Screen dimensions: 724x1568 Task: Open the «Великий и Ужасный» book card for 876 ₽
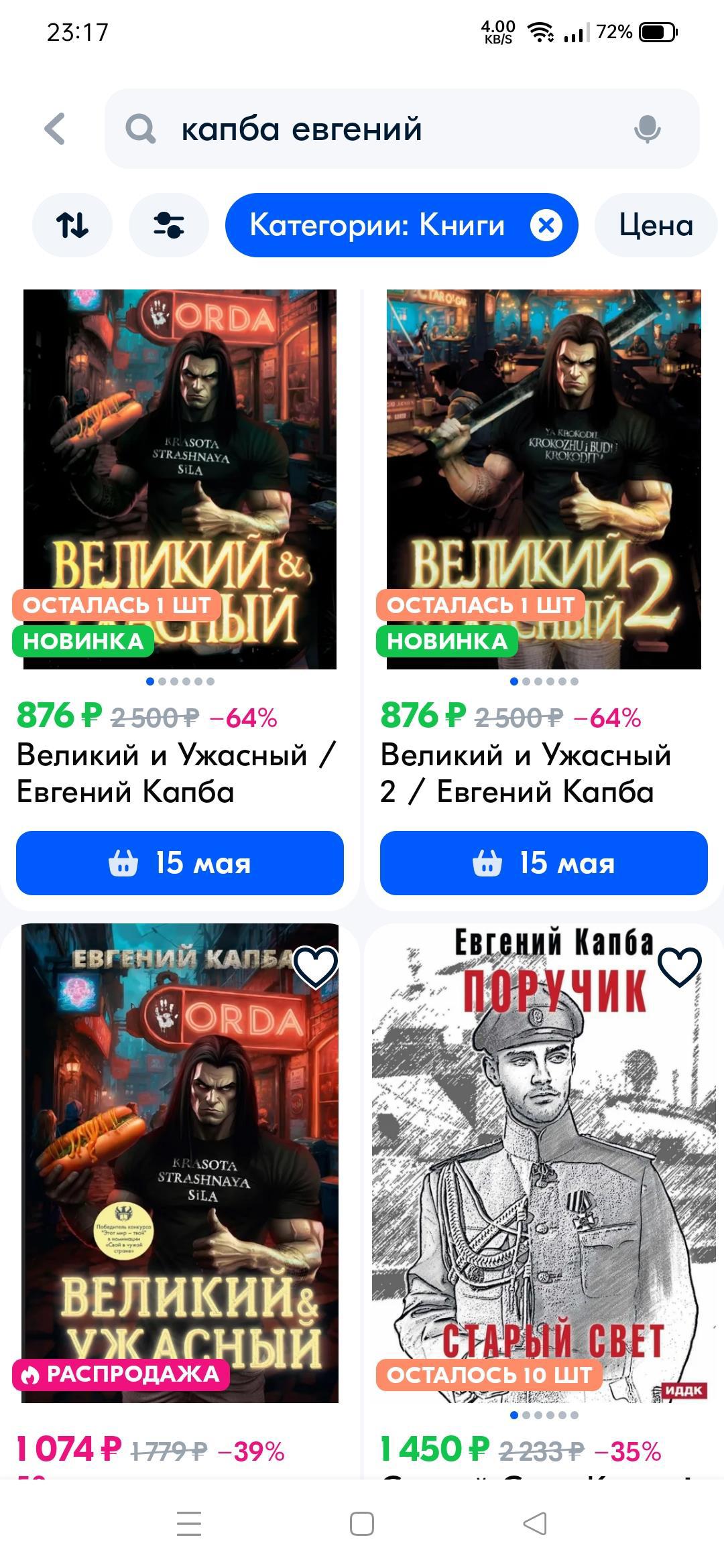click(x=180, y=479)
